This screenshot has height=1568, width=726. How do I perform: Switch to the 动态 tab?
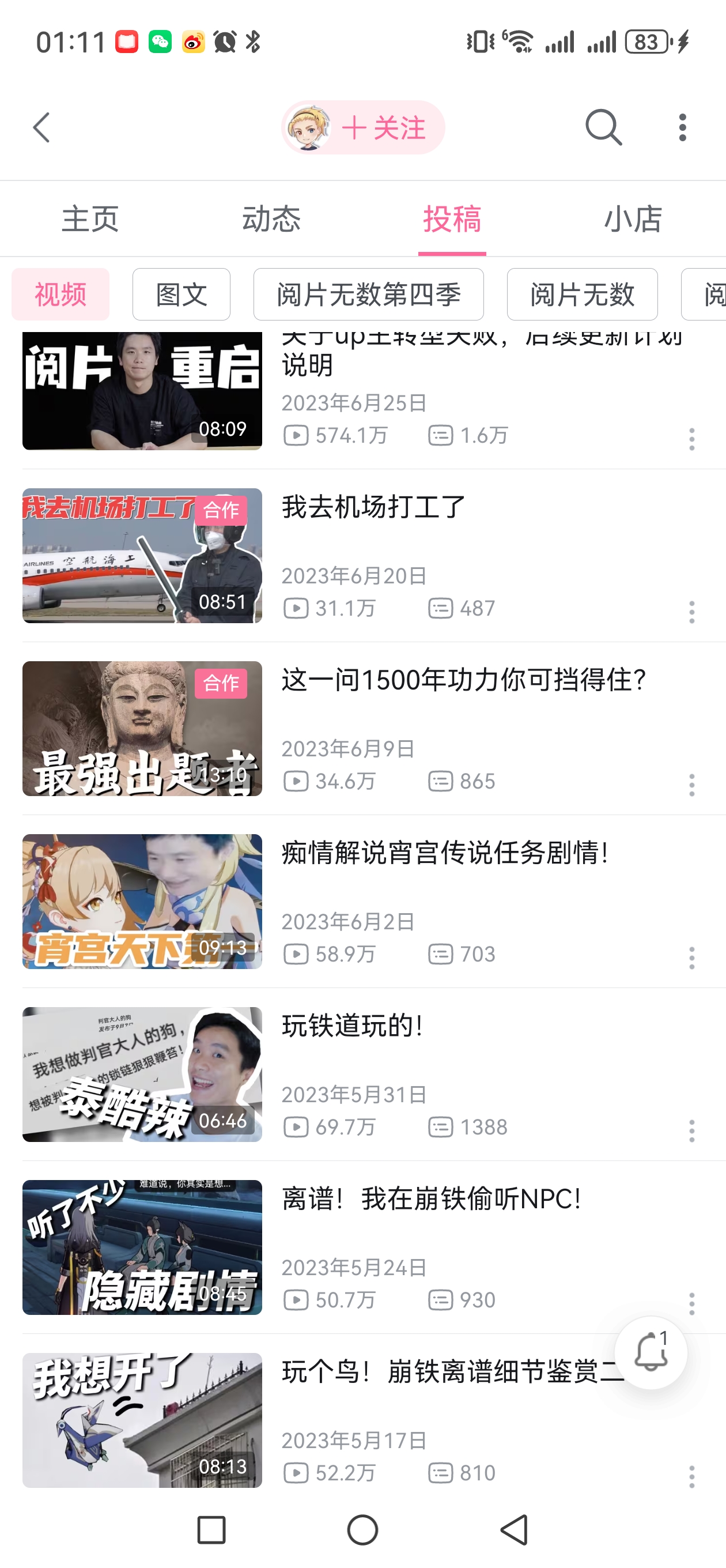coord(271,219)
